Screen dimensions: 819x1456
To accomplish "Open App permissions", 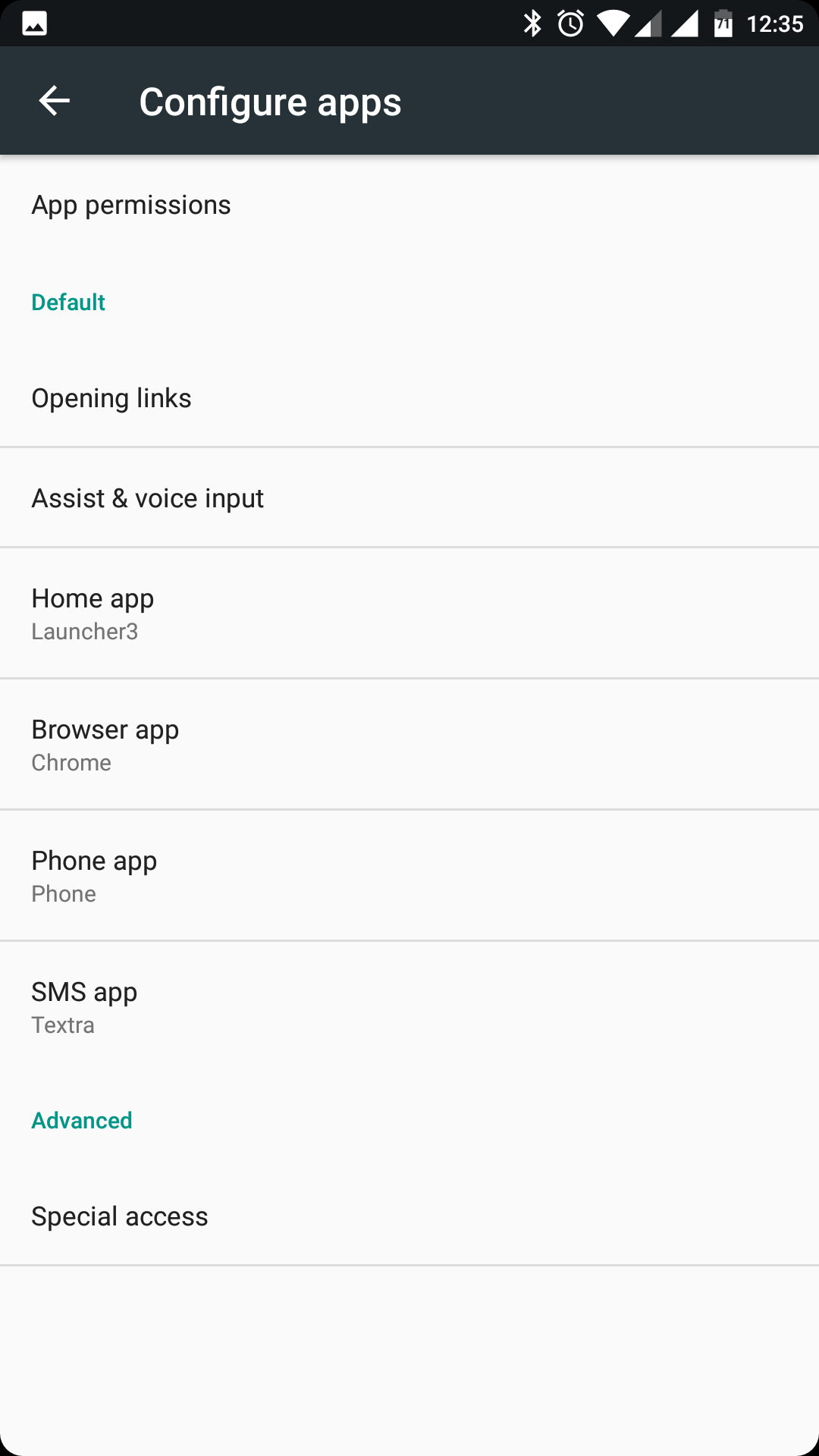I will click(409, 205).
